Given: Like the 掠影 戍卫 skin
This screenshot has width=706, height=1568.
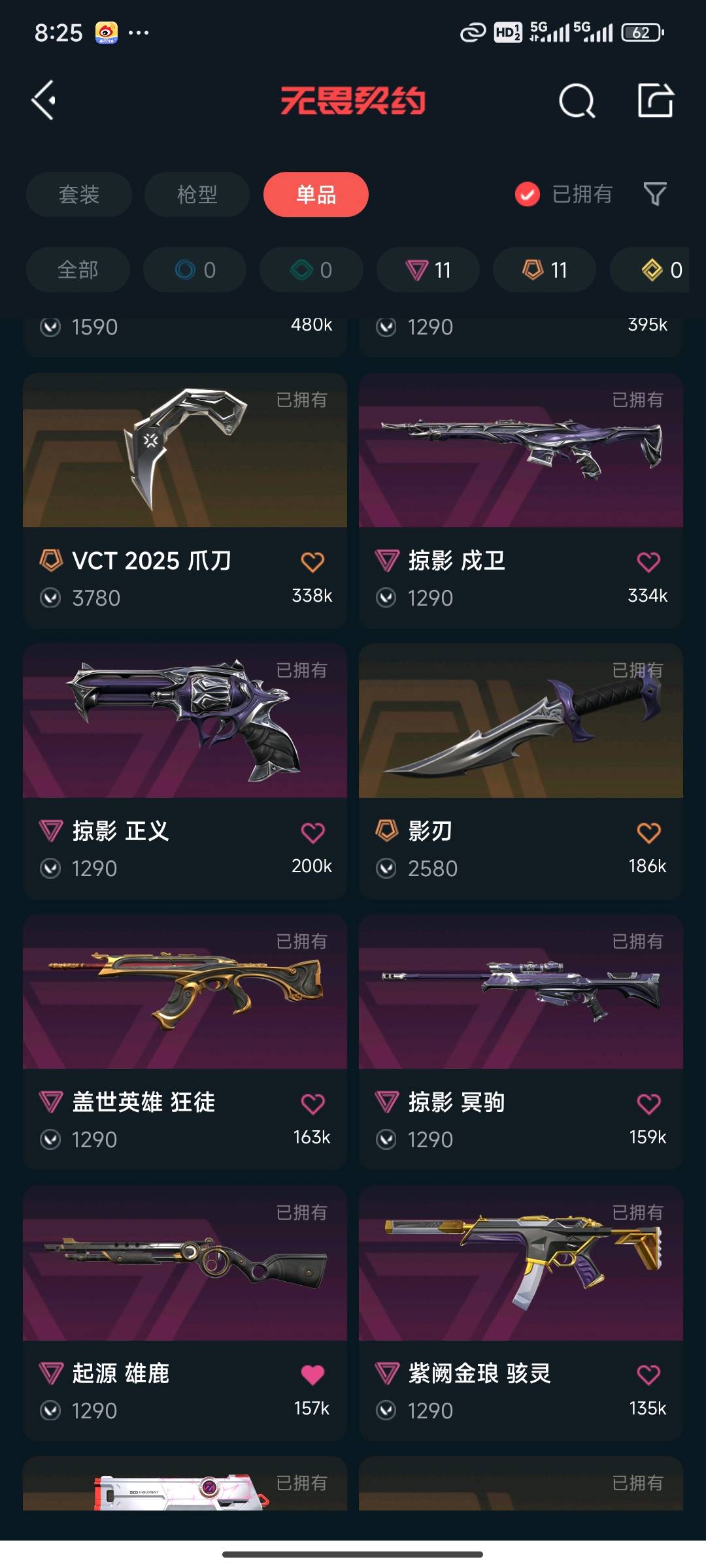Looking at the screenshot, I should pos(648,562).
